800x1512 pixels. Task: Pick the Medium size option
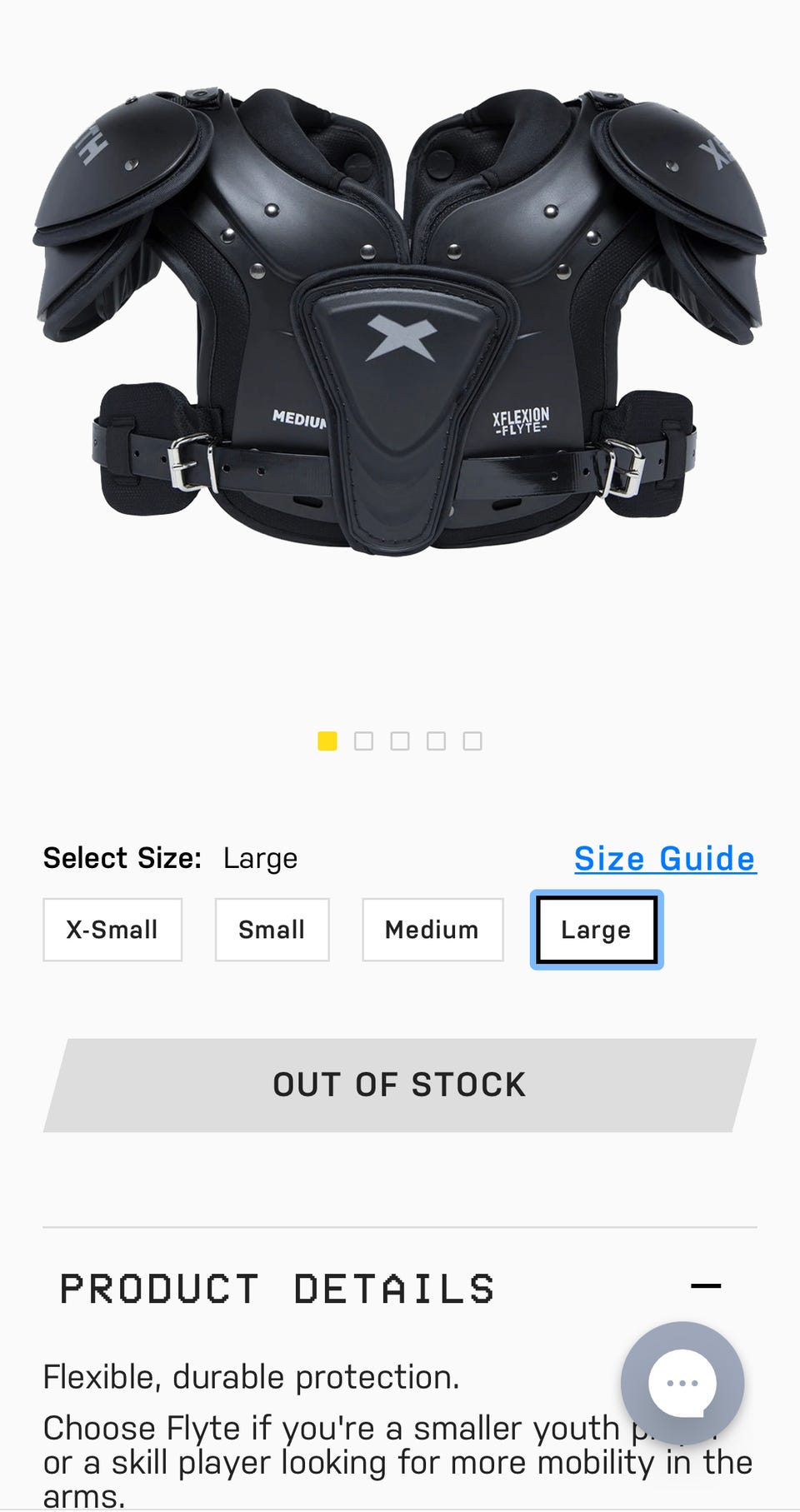pyautogui.click(x=432, y=930)
